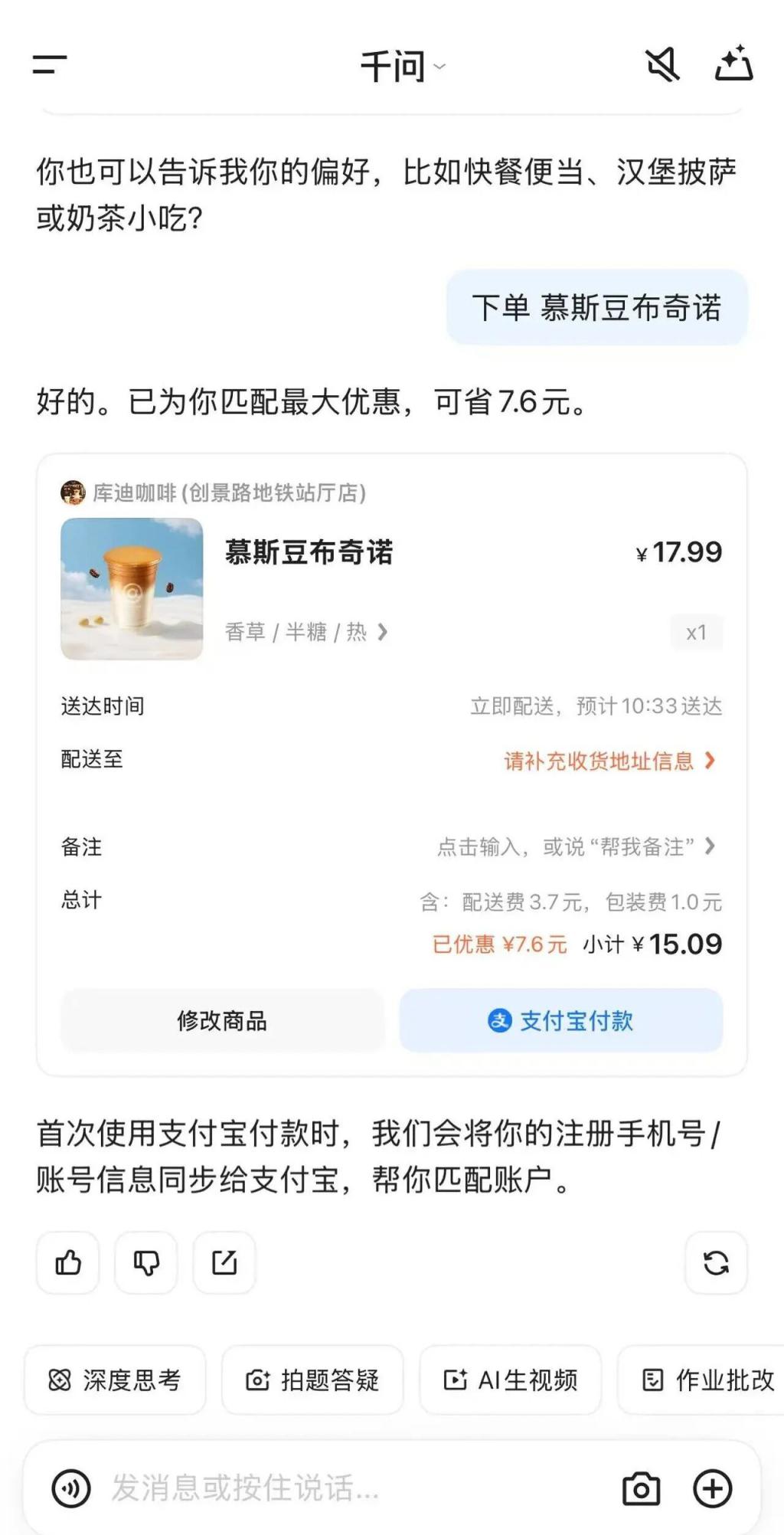Viewport: 784px width, 1535px height.
Task: Regenerate the response
Action: pos(716,1262)
